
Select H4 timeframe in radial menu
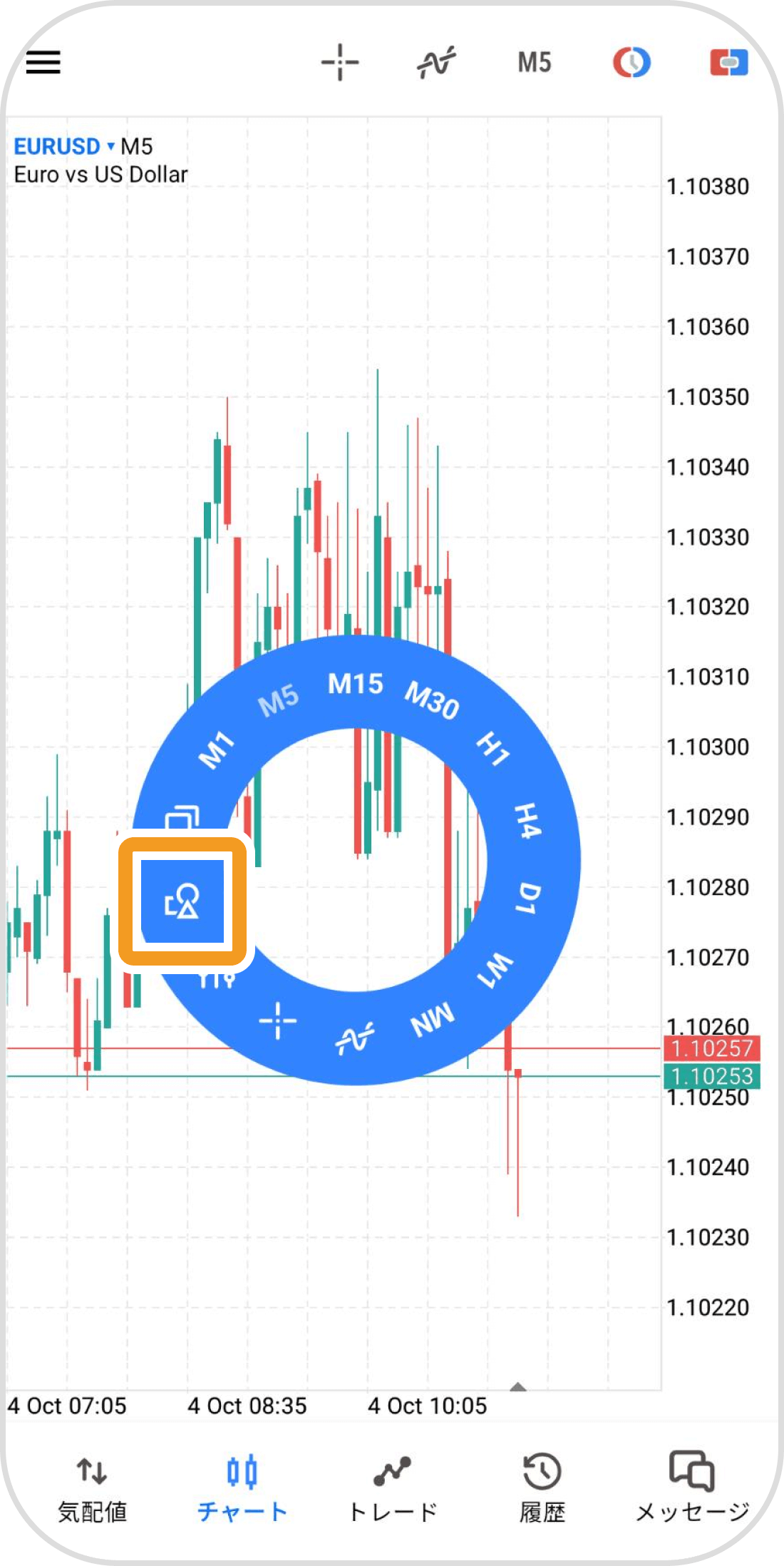[528, 820]
